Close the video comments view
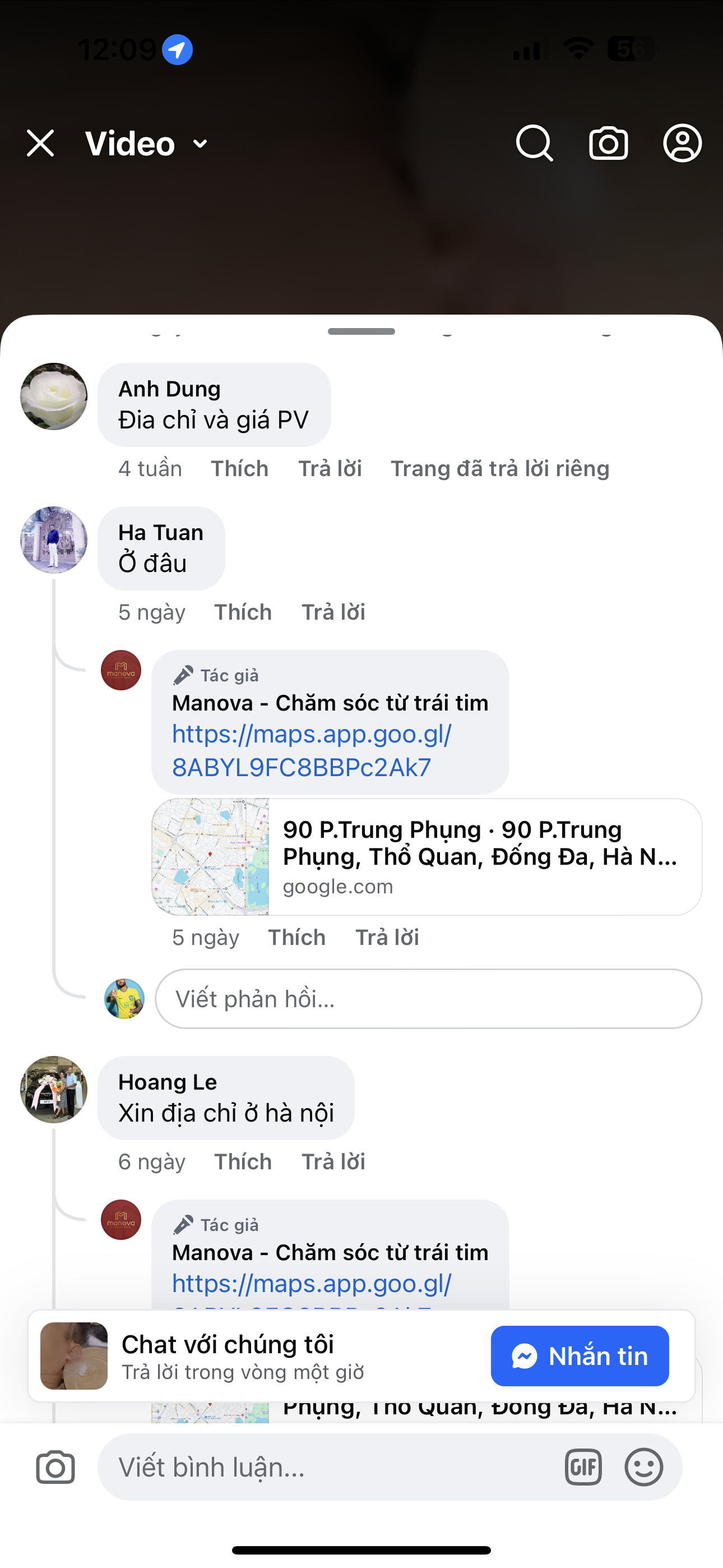 point(41,144)
